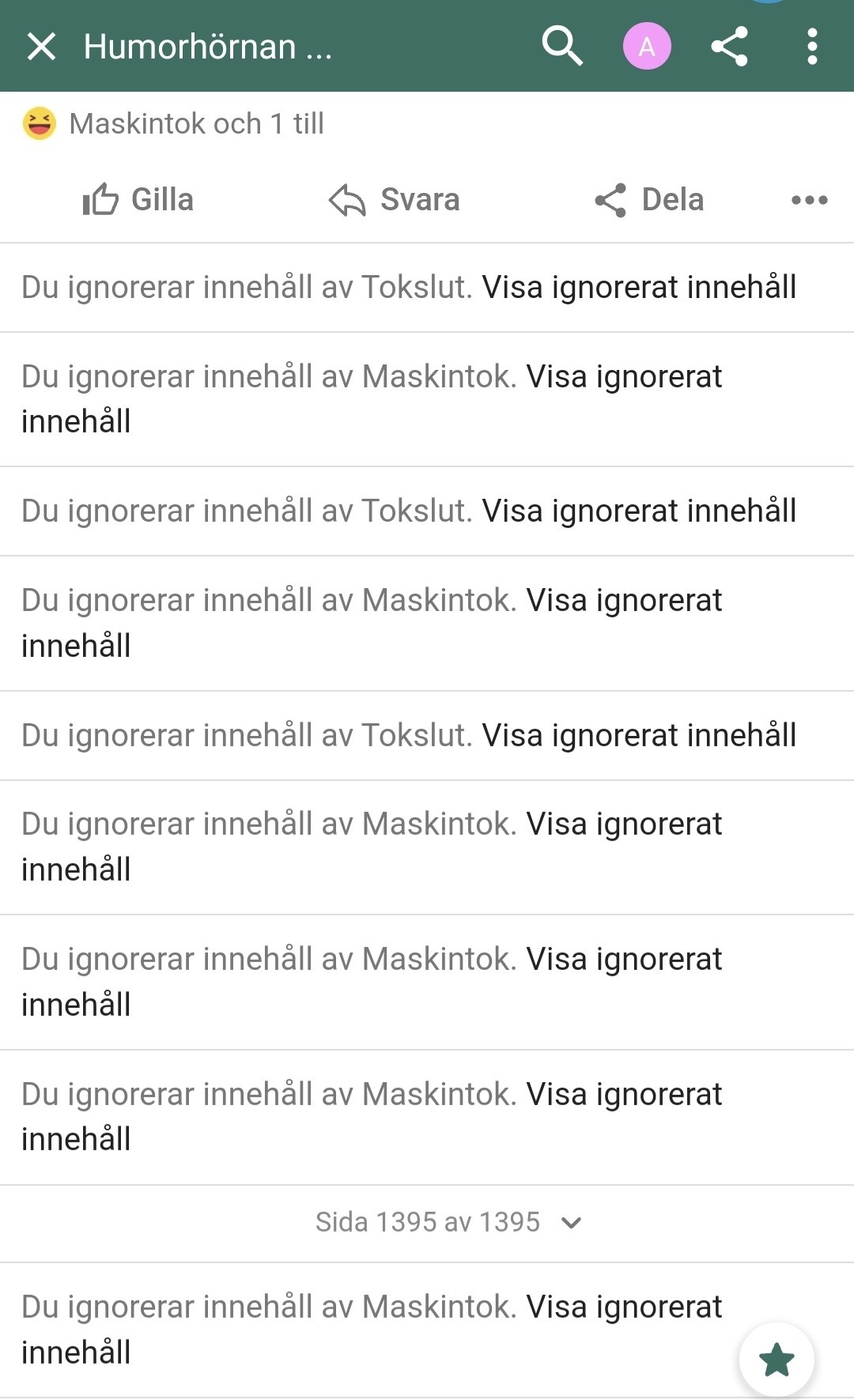
Task: Reply to the post with Svara
Action: pos(394,199)
